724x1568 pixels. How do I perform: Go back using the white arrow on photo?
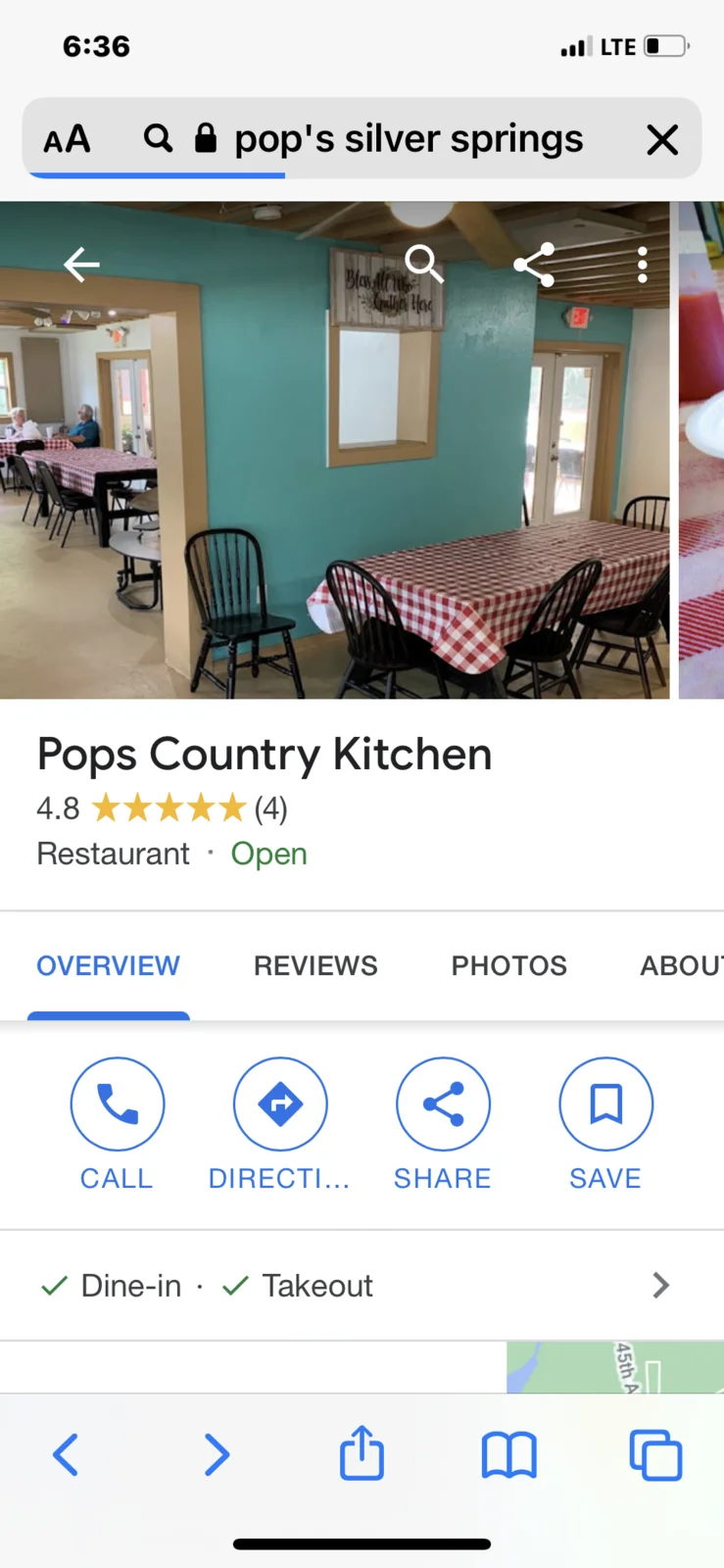(81, 264)
